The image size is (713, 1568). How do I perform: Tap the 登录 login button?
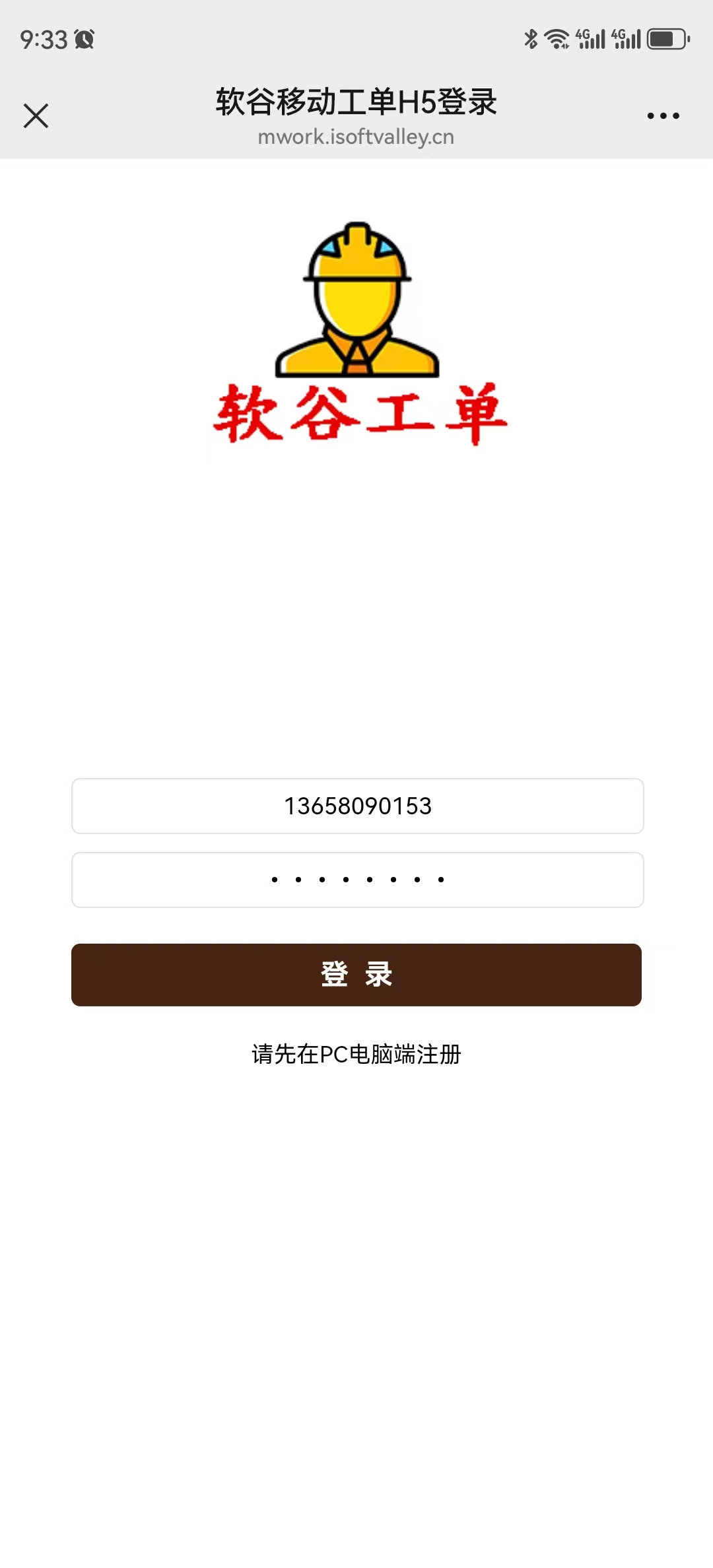(356, 975)
